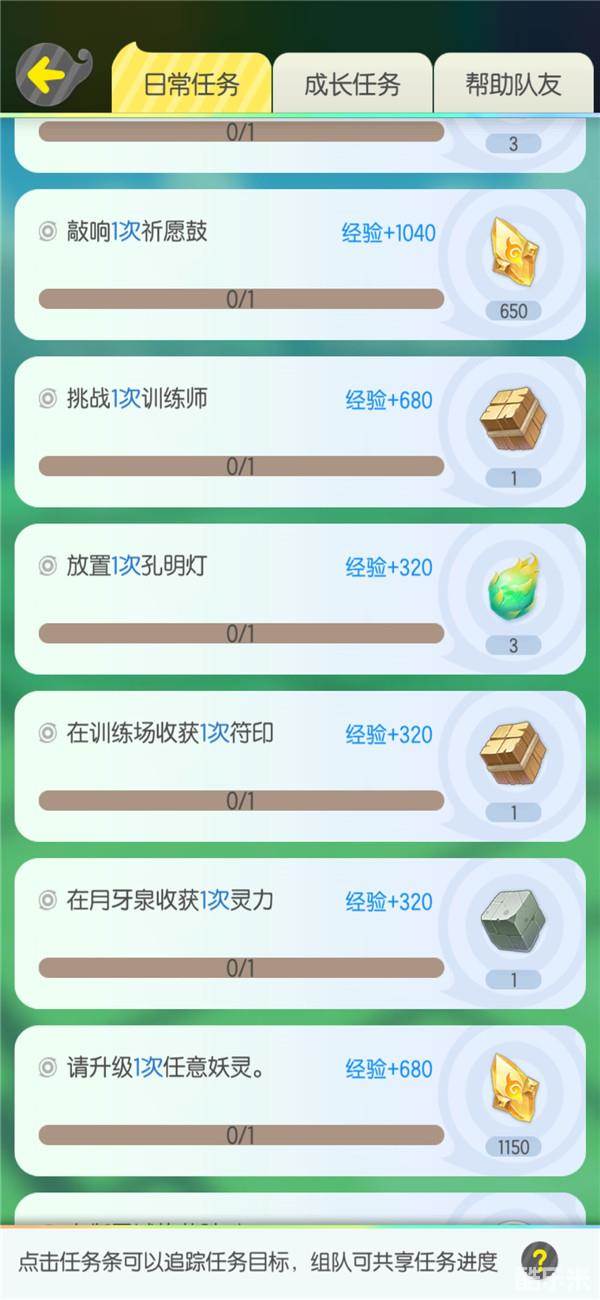Tap the yellow back arrow
This screenshot has height=1300, width=600.
[x=46, y=73]
